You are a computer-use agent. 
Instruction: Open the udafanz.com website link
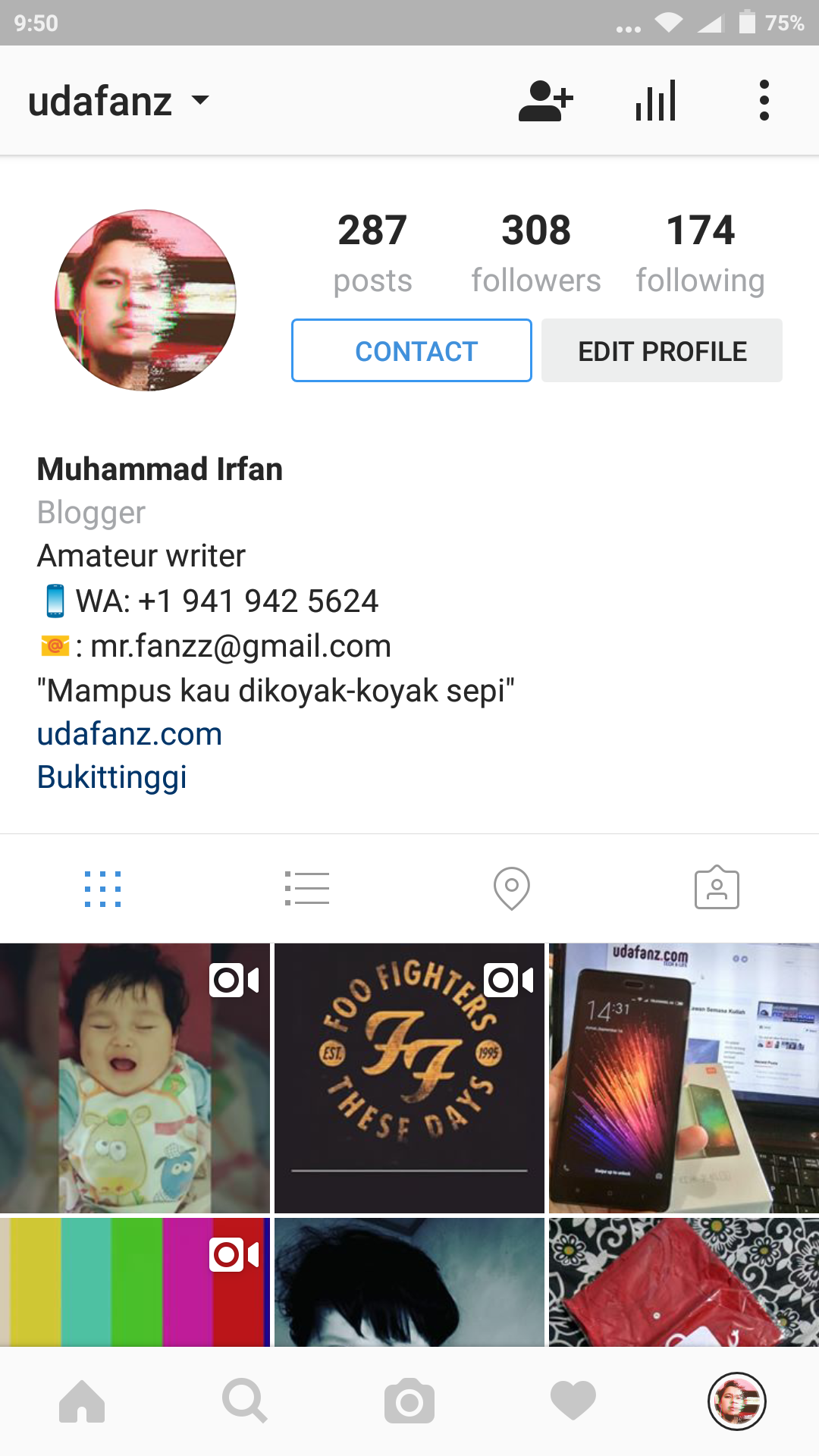pyautogui.click(x=130, y=734)
